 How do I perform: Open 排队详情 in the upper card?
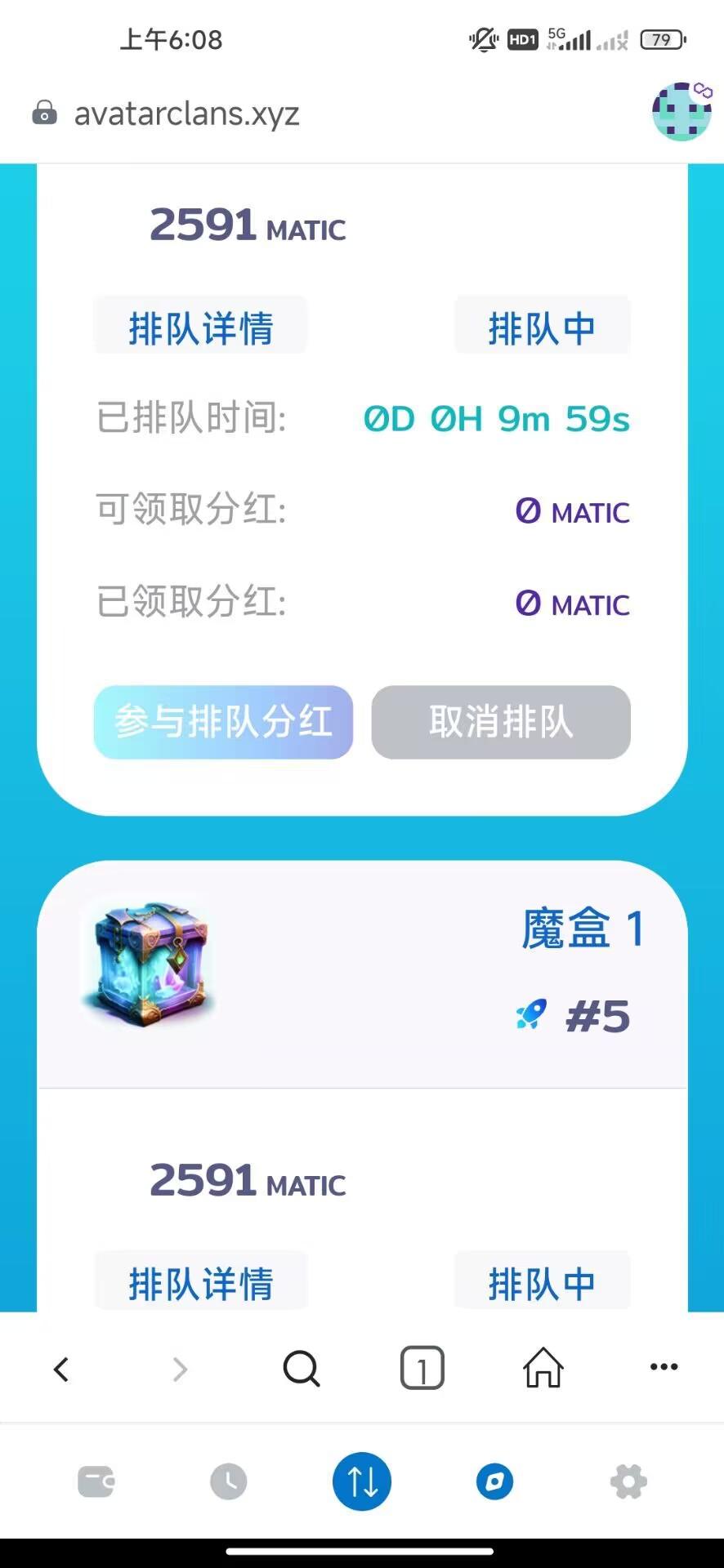coord(200,327)
